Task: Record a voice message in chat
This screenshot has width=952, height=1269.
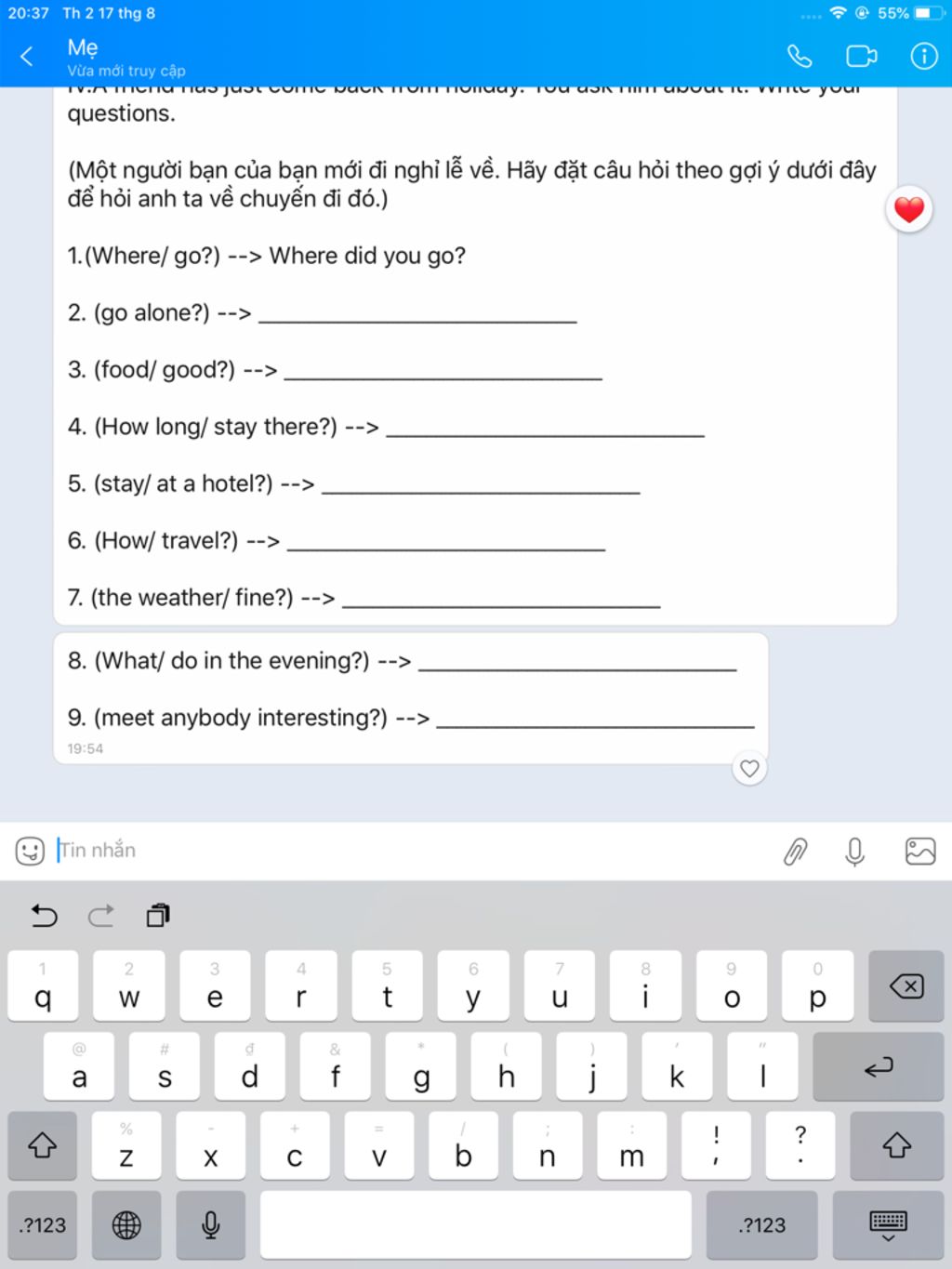Action: (854, 851)
